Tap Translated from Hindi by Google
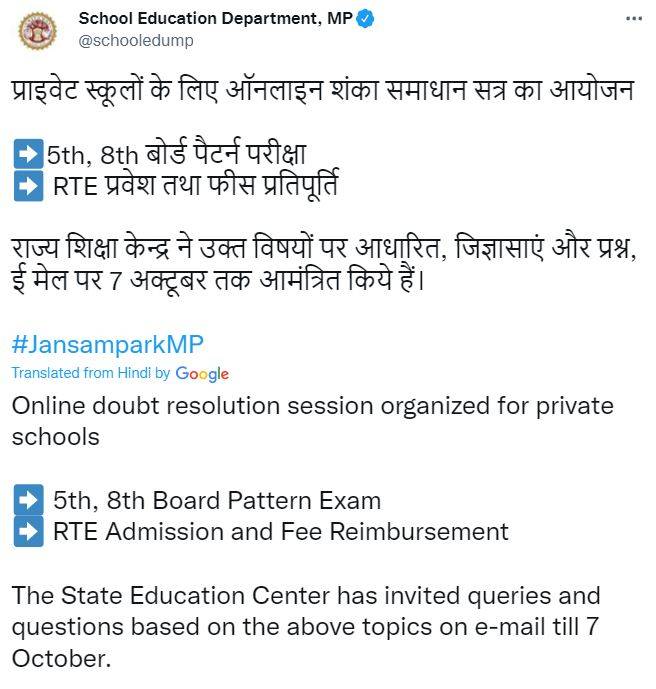Screen dimensions: 656x689 [120, 373]
